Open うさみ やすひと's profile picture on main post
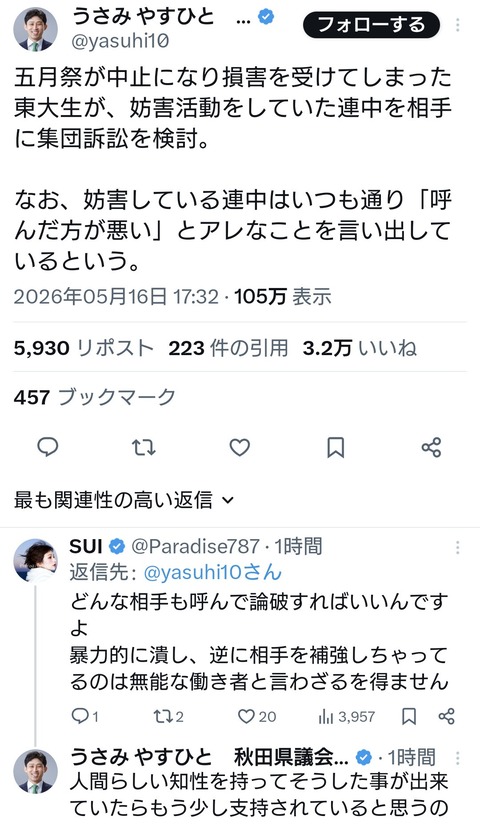Viewport: 480px width, 824px height. click(36, 30)
